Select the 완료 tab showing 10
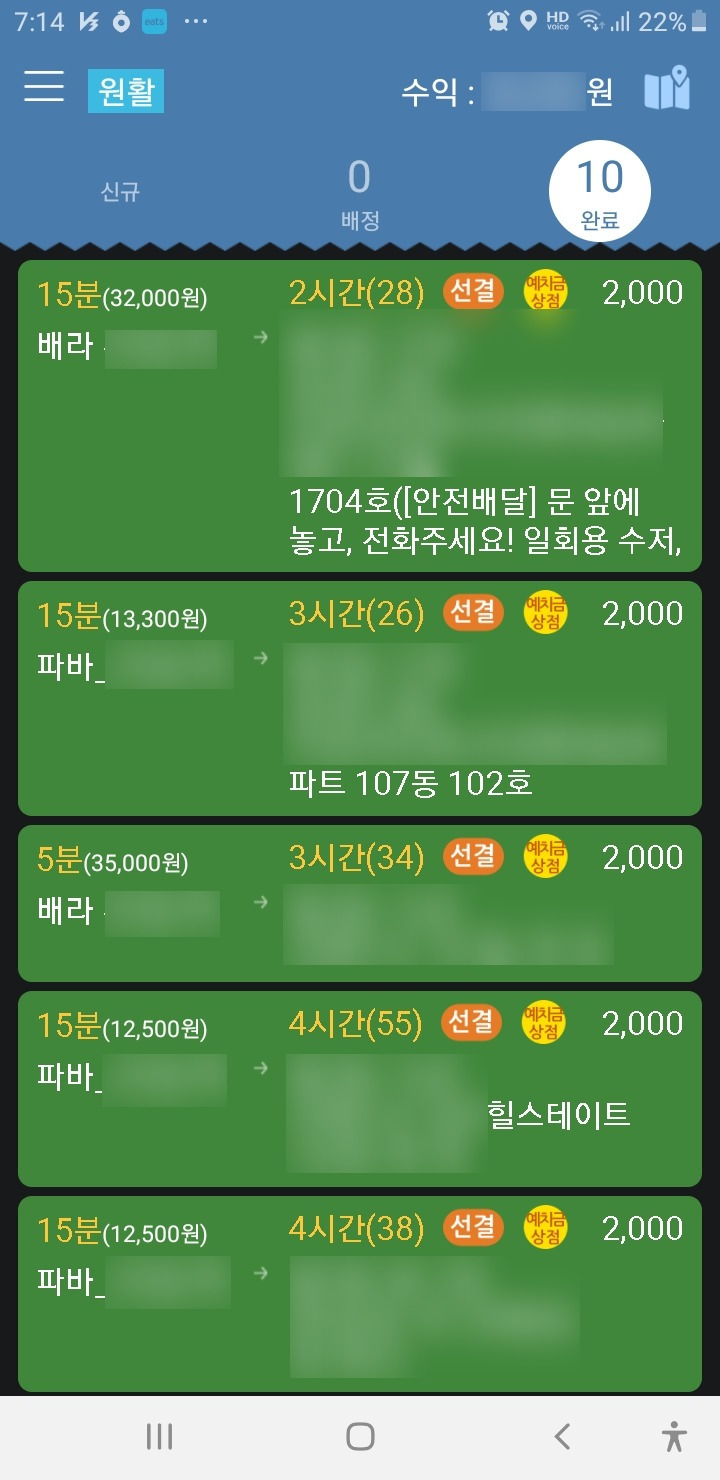Viewport: 720px width, 1480px height. click(x=600, y=192)
